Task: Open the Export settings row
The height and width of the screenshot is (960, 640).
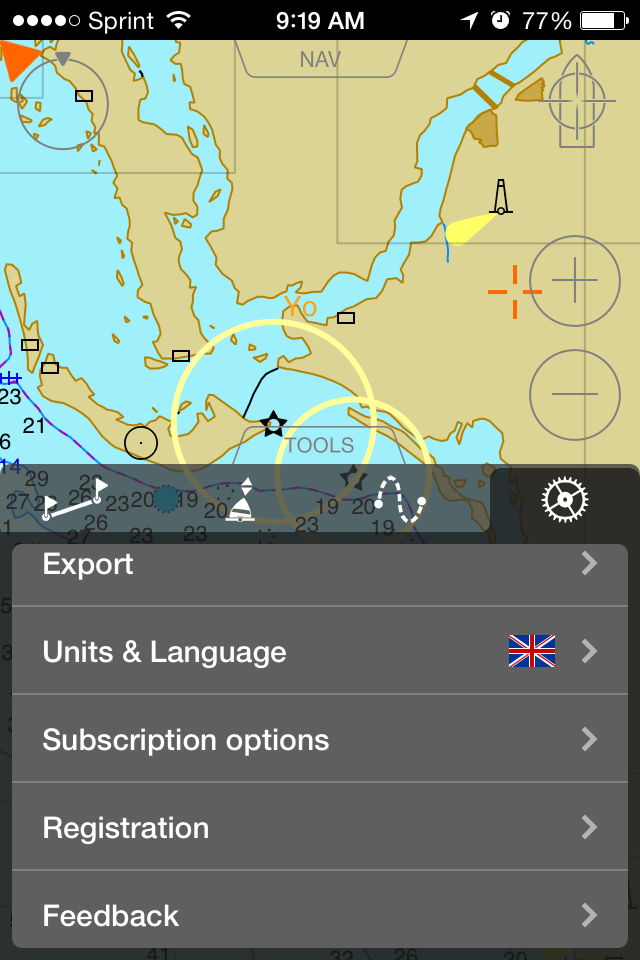Action: pyautogui.click(x=320, y=566)
